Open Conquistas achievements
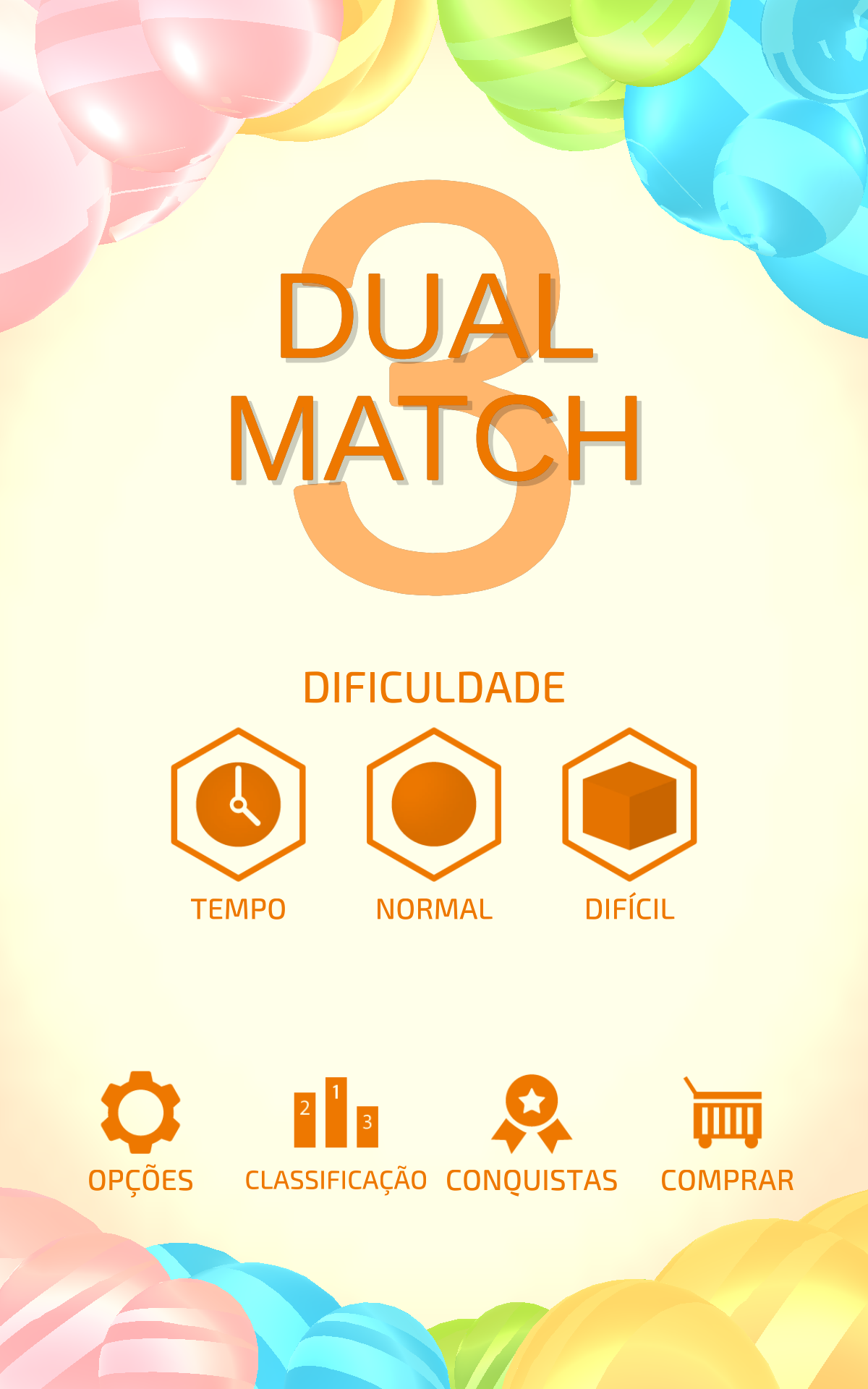The image size is (868, 1389). pyautogui.click(x=532, y=1113)
